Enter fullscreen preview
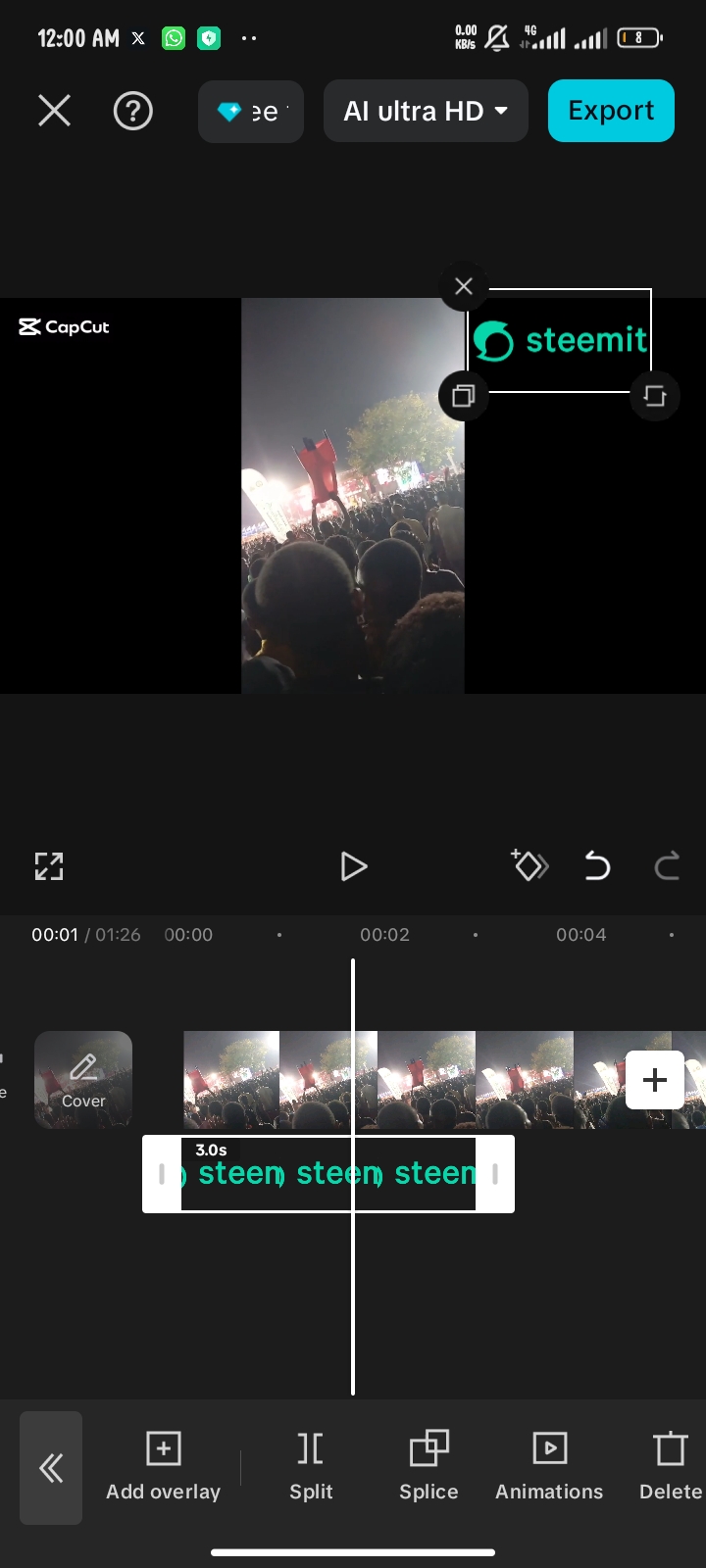 pyautogui.click(x=49, y=866)
